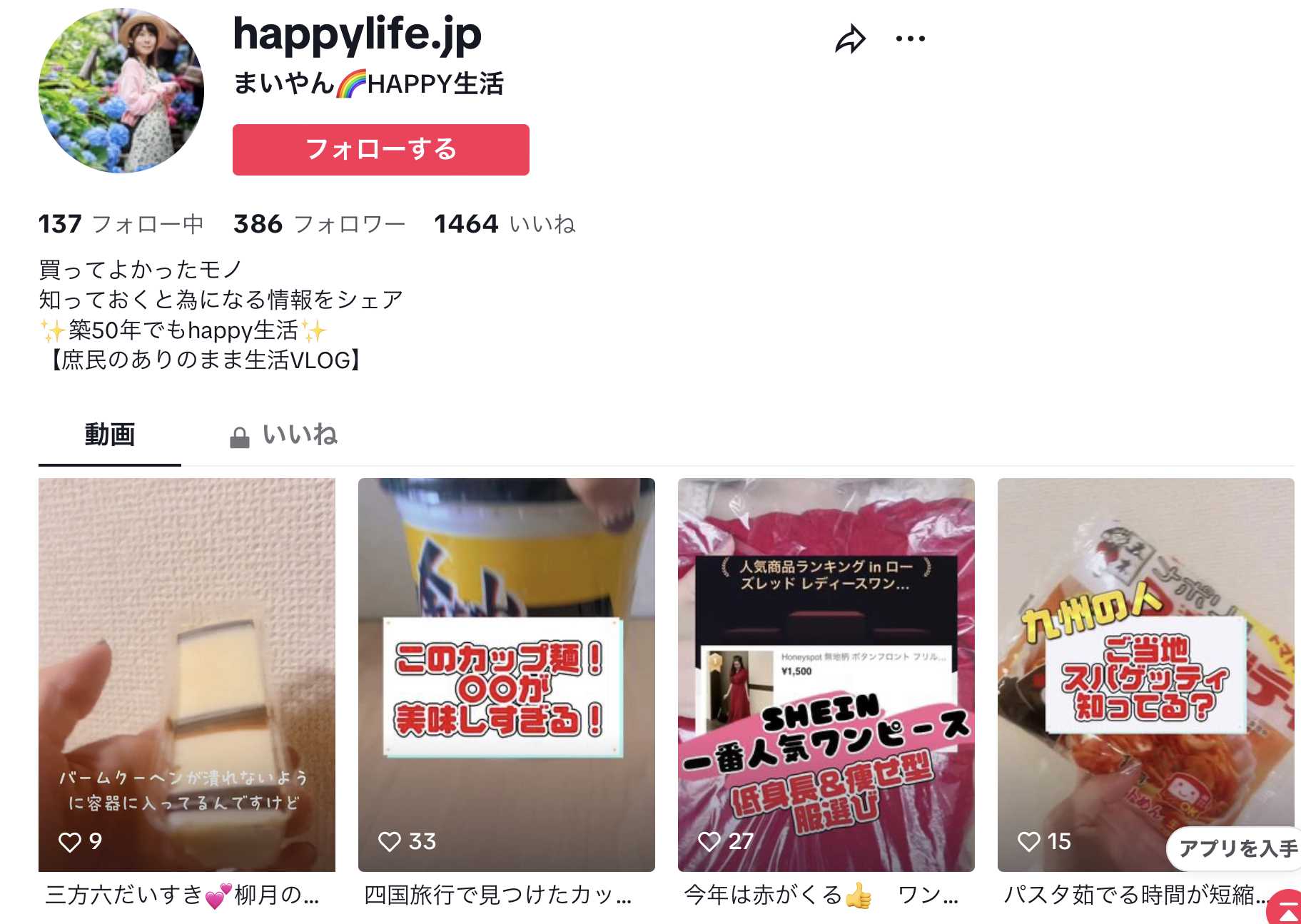Play the このカップ麺 cup noodle video
This screenshot has height=924, width=1301.
click(506, 674)
